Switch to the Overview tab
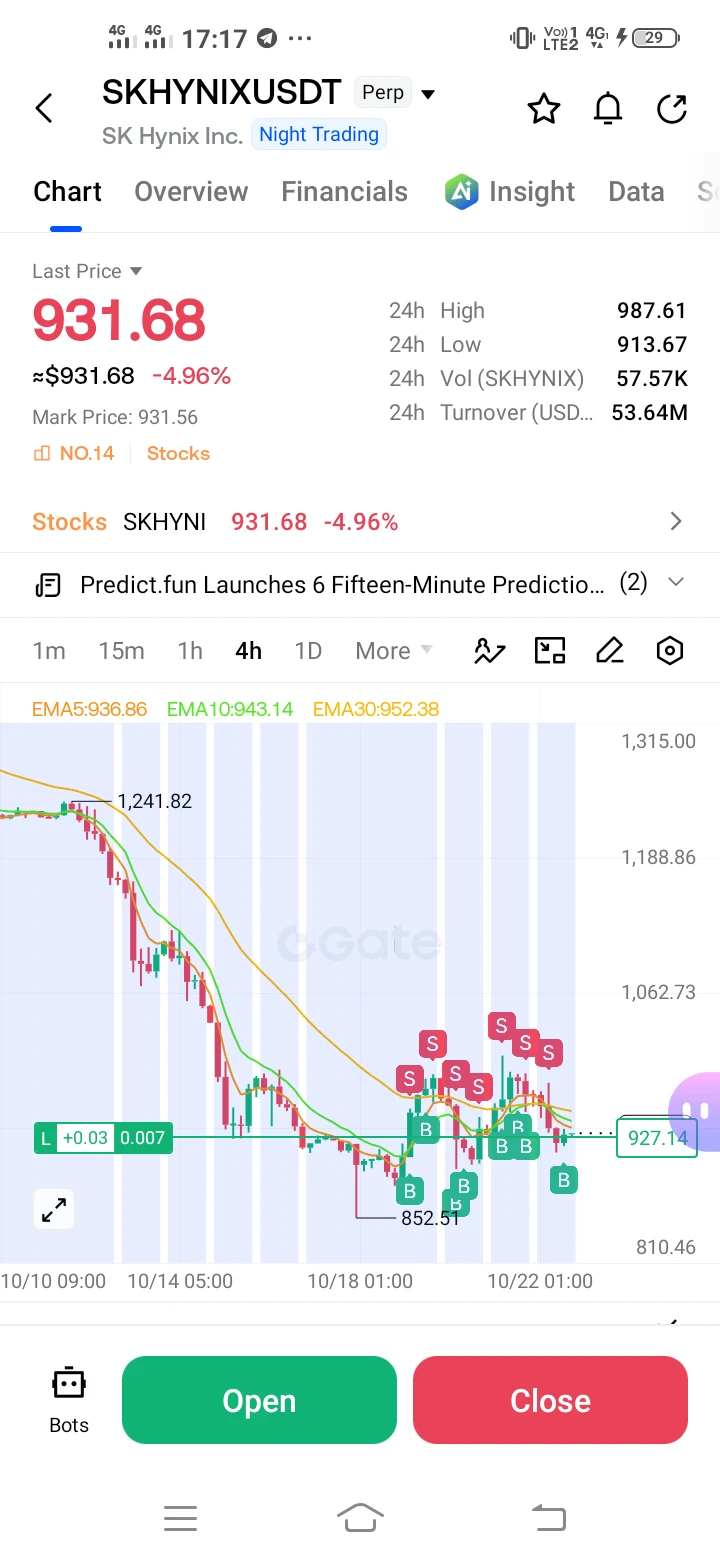 [191, 192]
